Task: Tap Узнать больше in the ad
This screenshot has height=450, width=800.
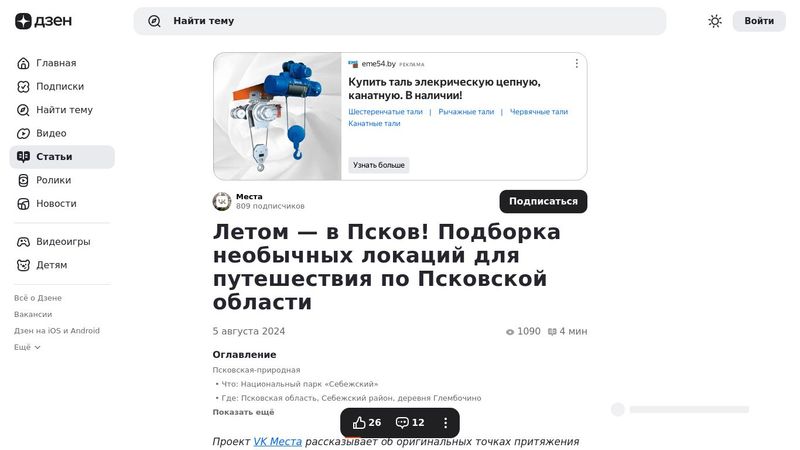Action: point(379,165)
